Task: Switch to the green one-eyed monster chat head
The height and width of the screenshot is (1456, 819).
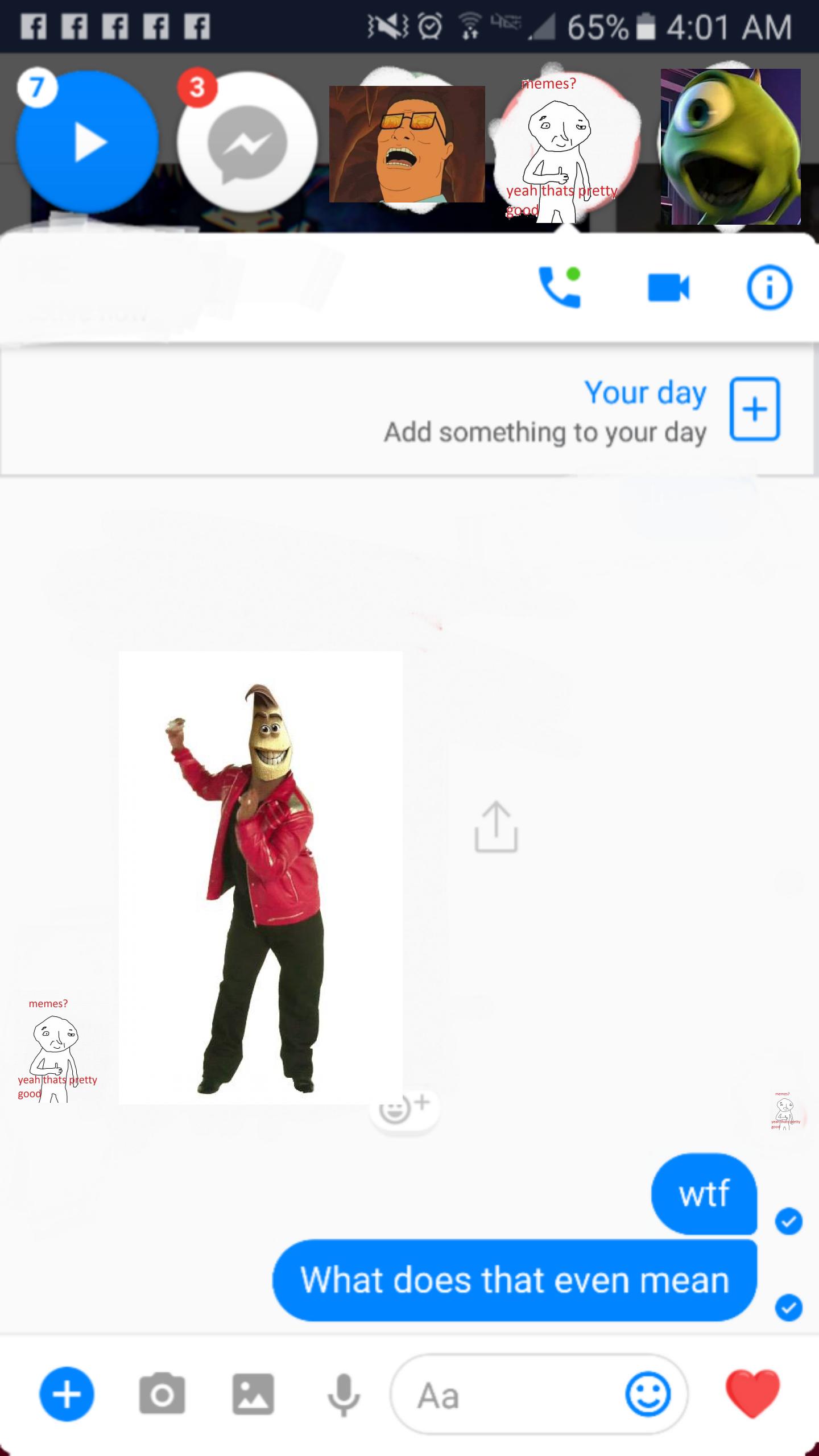Action: pos(731,147)
